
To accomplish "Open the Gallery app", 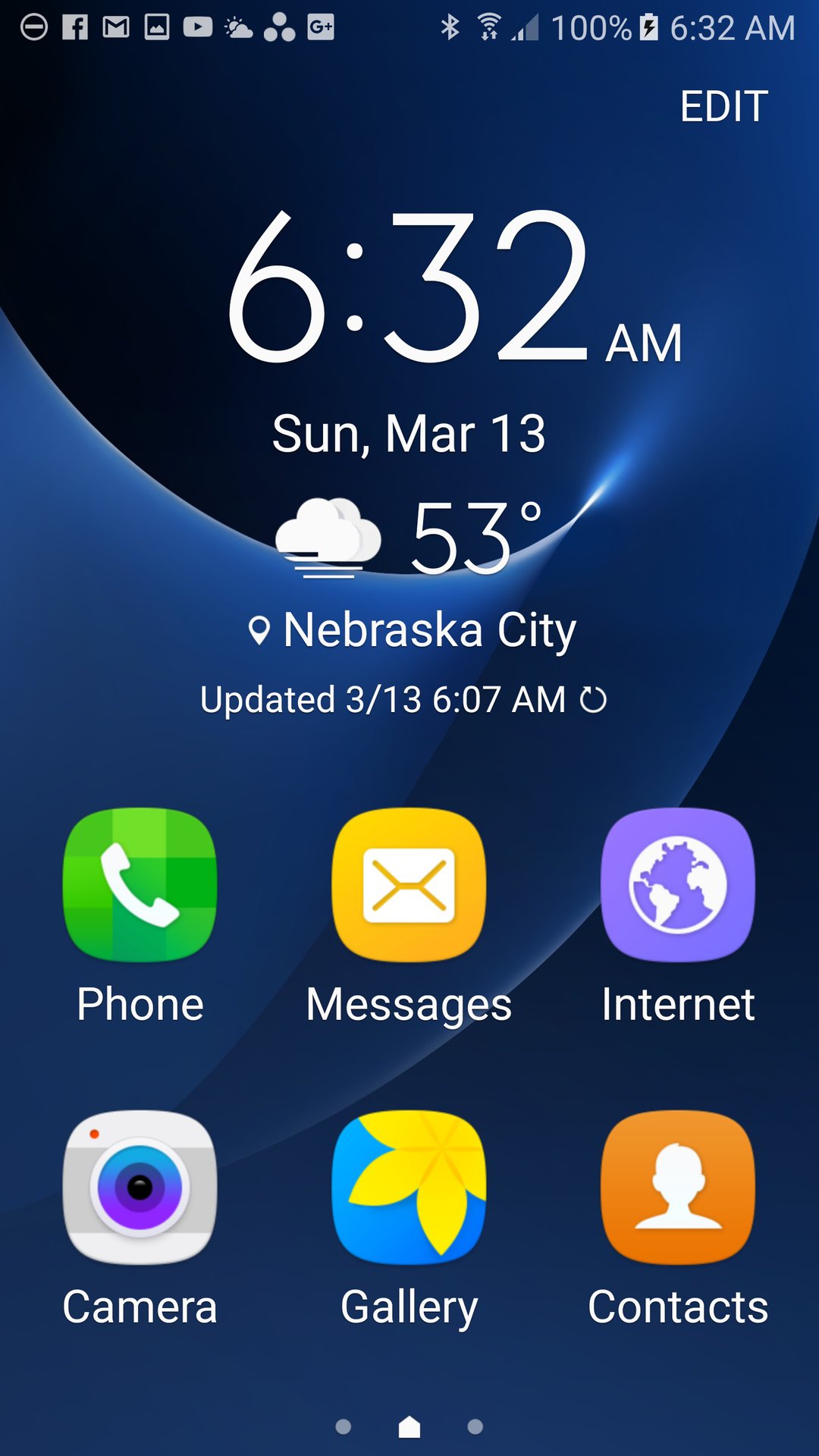I will click(x=409, y=1188).
